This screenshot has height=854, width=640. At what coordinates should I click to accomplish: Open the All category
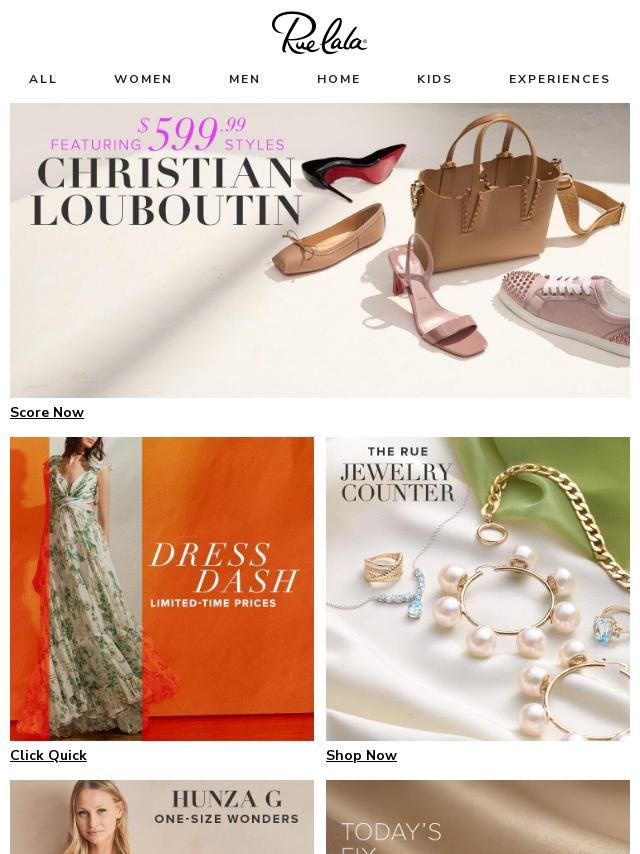[x=43, y=79]
